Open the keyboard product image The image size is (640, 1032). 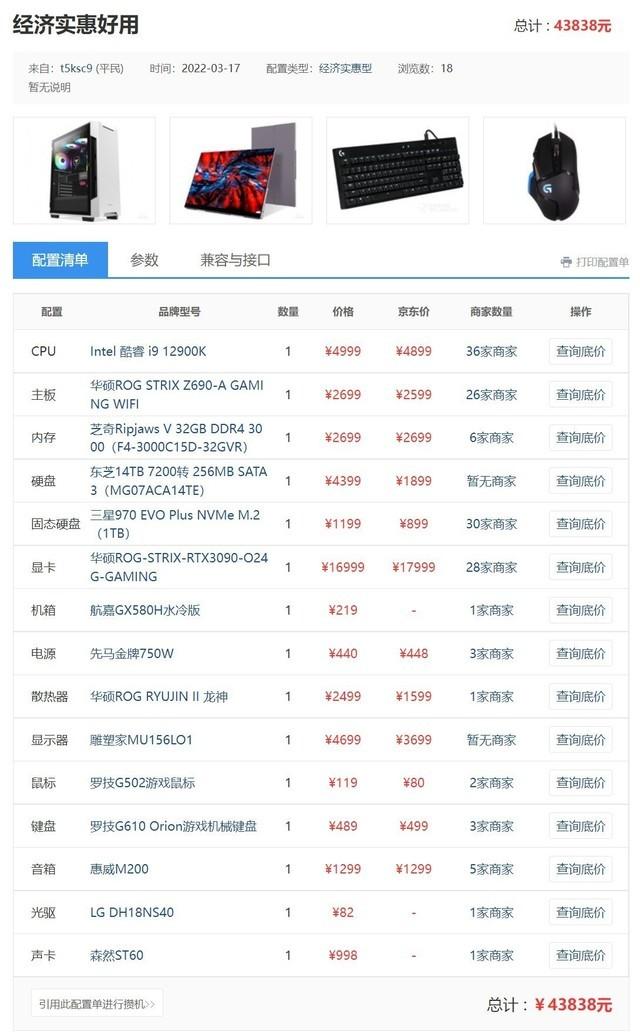398,170
